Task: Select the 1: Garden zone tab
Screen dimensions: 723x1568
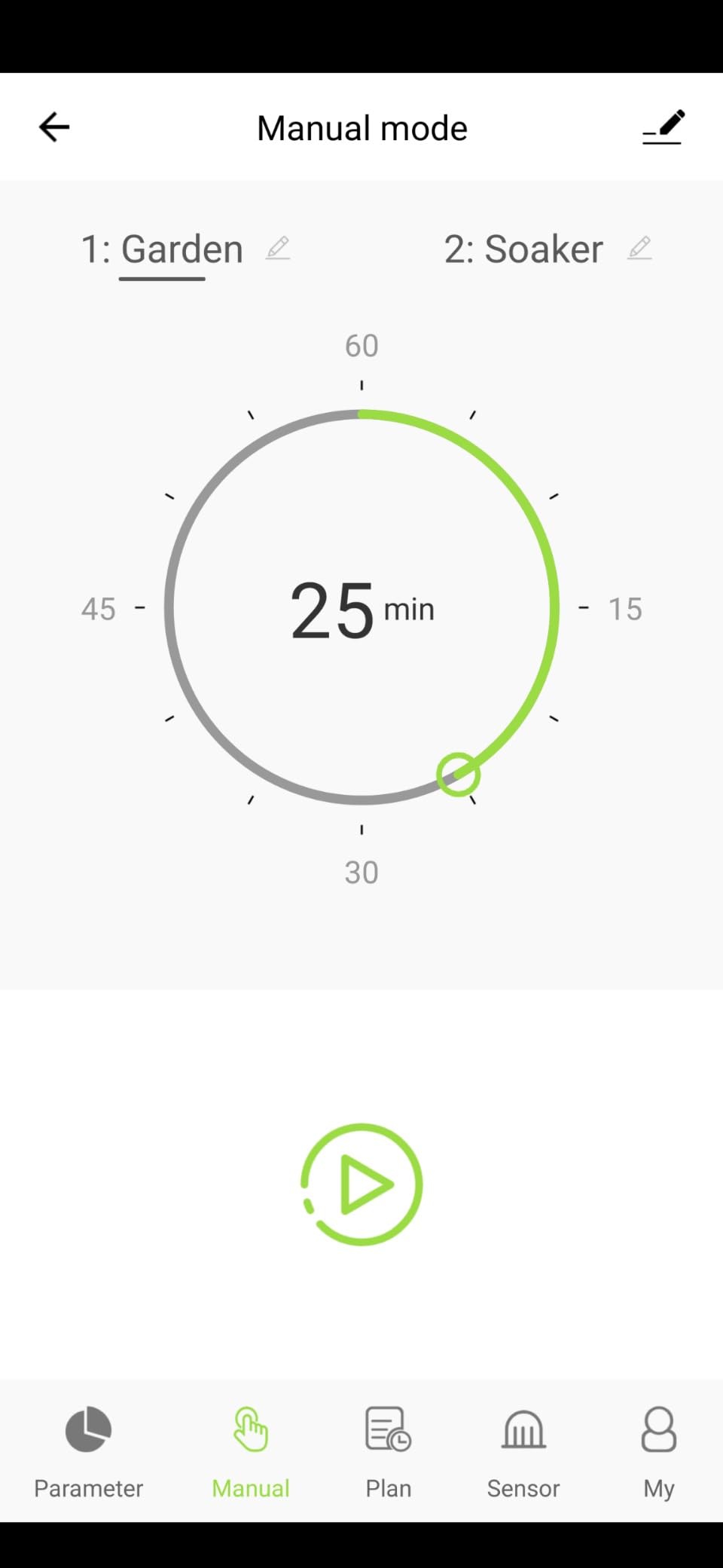Action: (162, 249)
